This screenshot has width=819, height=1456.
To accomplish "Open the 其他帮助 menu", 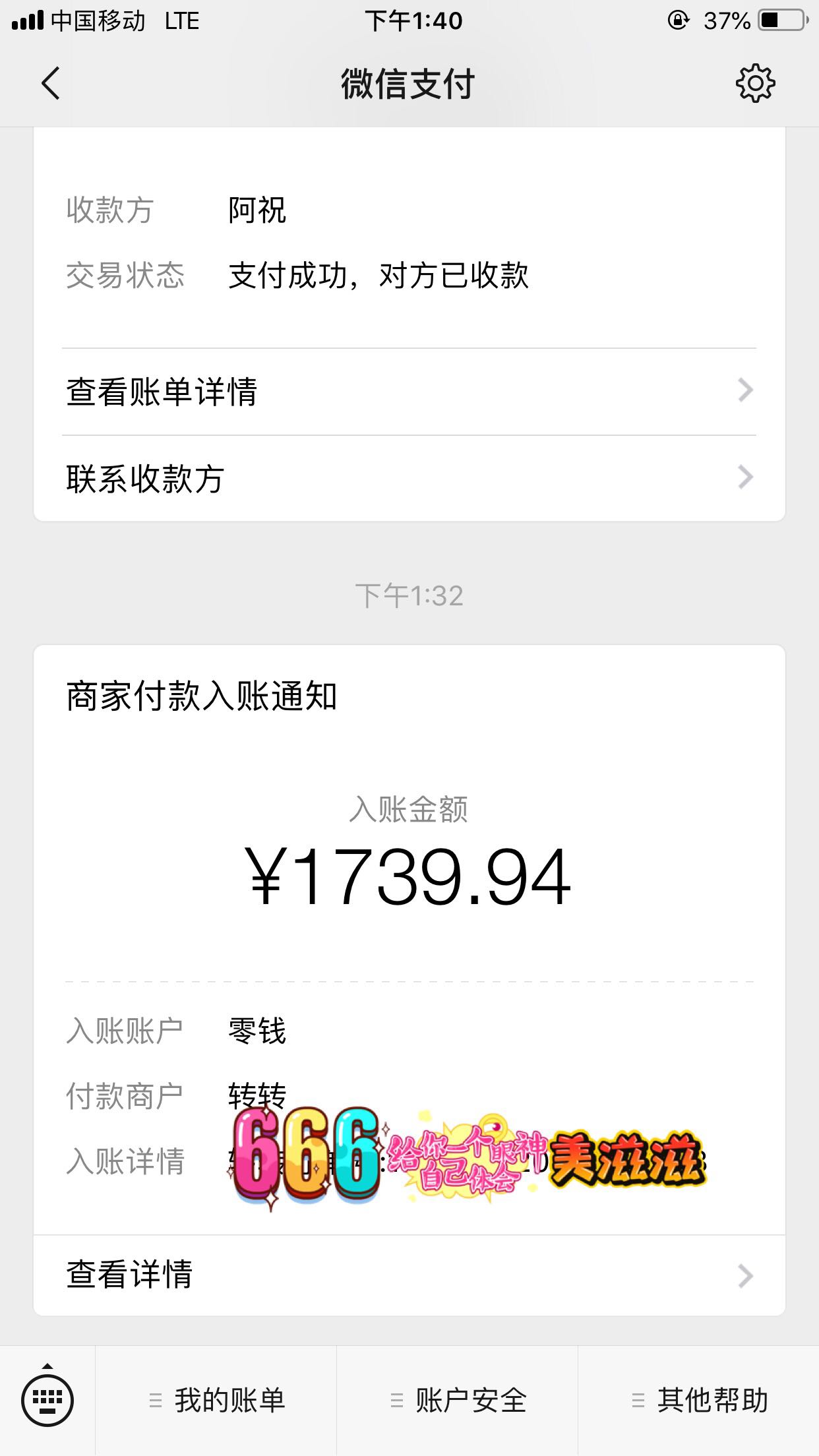I will (x=699, y=1401).
